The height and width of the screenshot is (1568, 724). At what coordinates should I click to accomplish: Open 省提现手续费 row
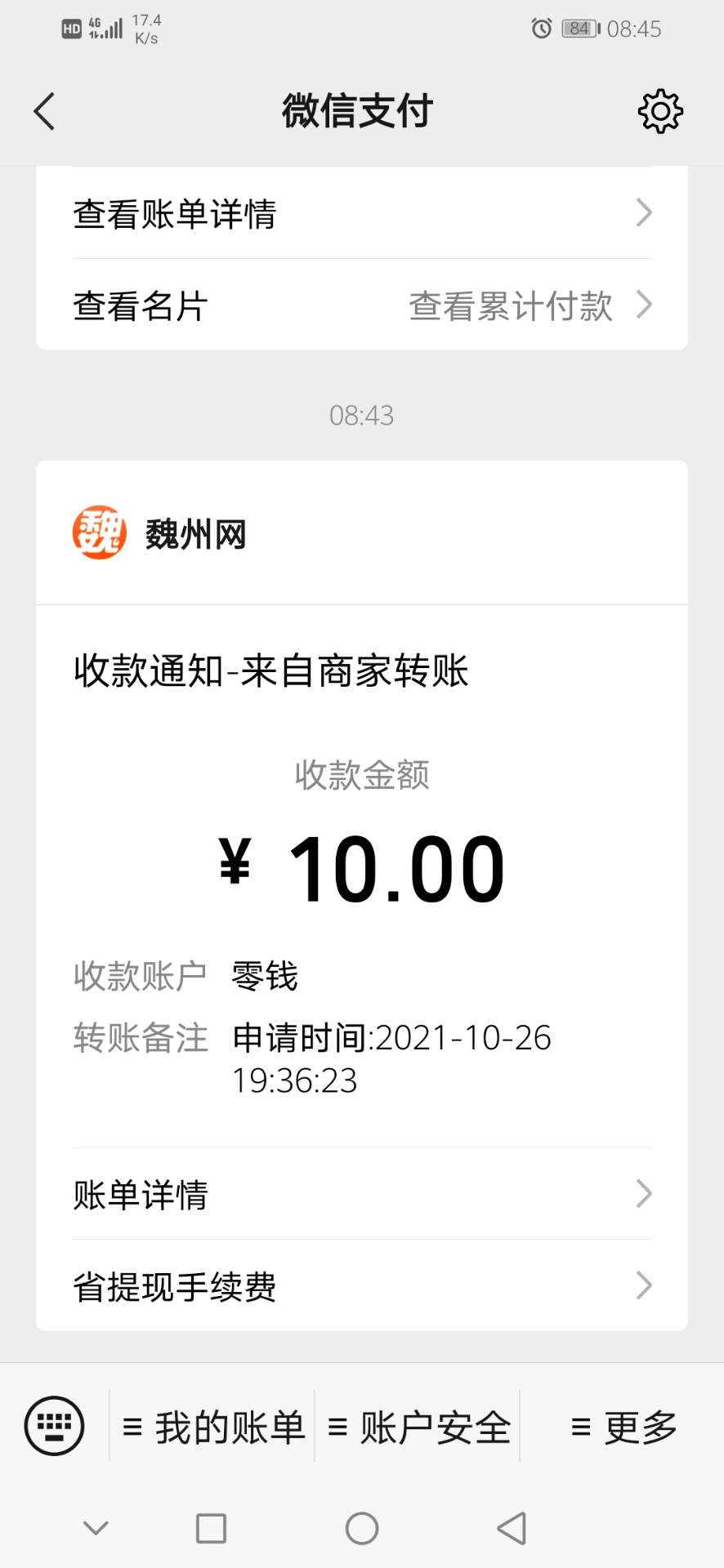tap(362, 1285)
